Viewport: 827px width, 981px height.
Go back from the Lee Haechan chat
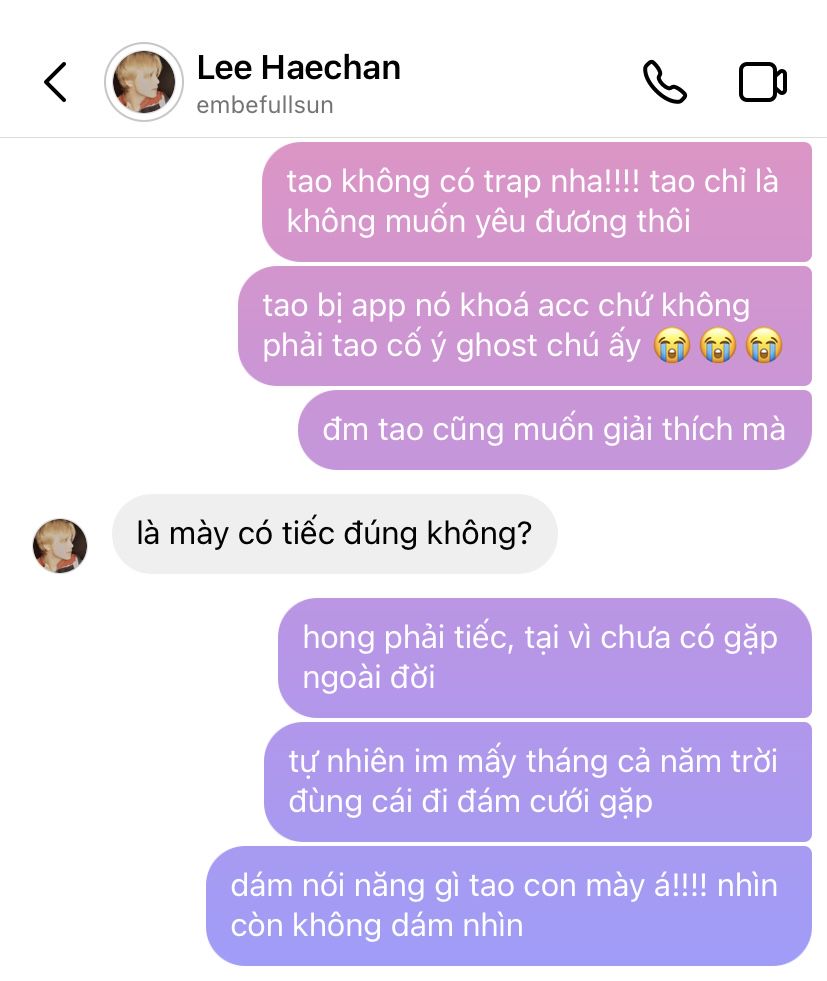[x=56, y=82]
